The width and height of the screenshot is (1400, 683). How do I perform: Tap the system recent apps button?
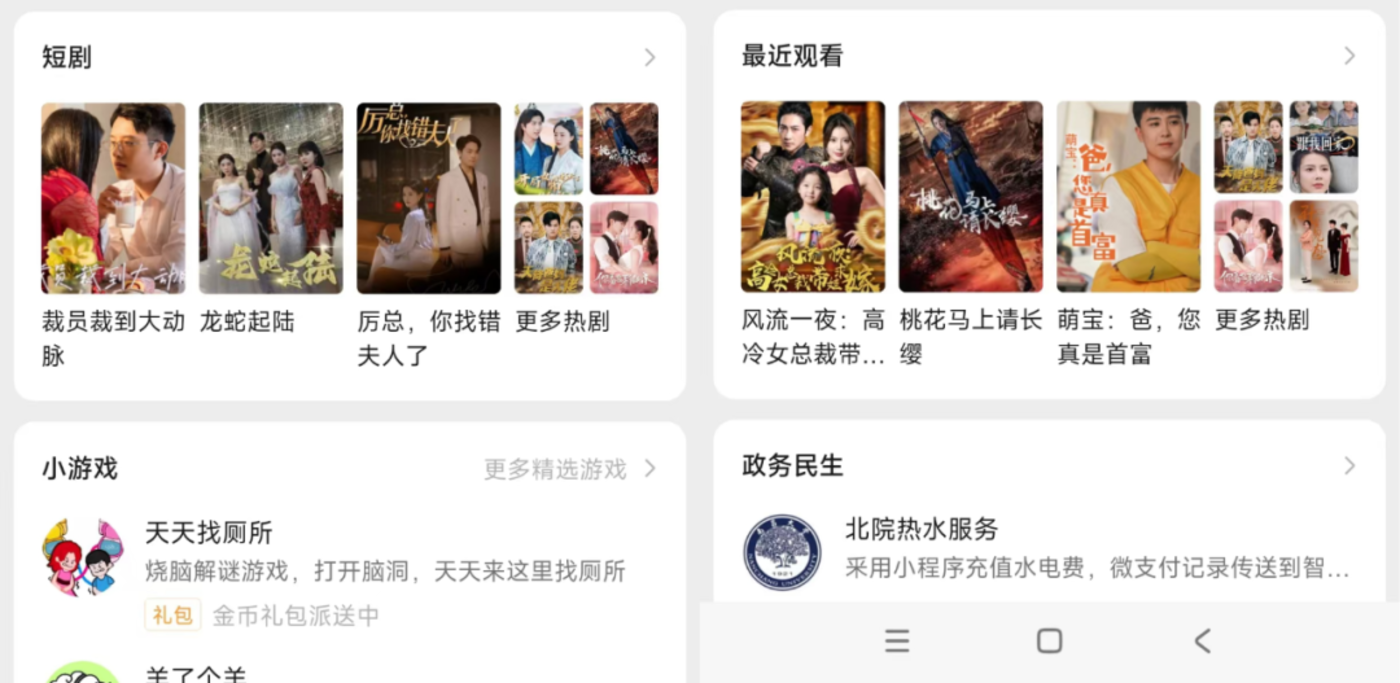pyautogui.click(x=897, y=641)
